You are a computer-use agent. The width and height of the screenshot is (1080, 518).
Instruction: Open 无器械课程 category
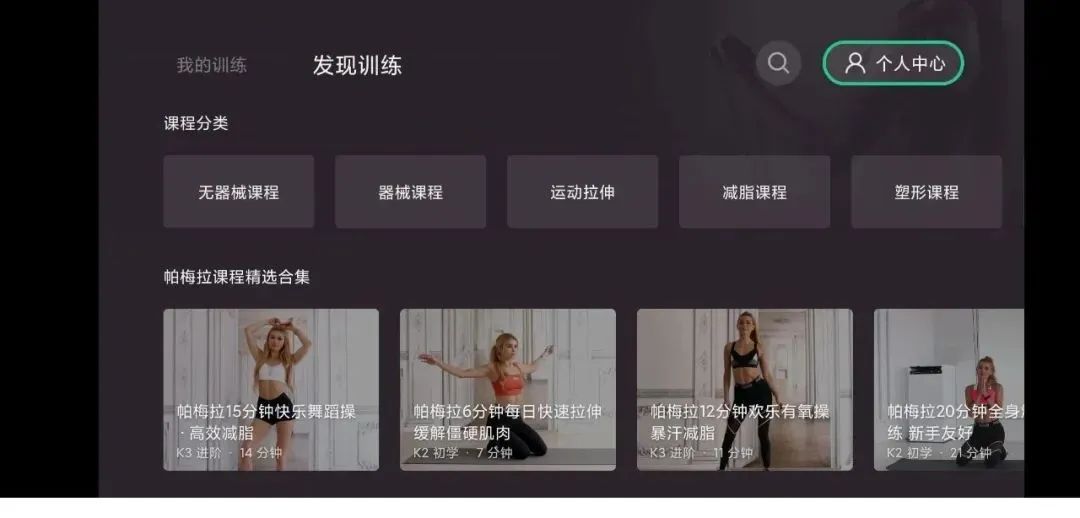point(239,192)
